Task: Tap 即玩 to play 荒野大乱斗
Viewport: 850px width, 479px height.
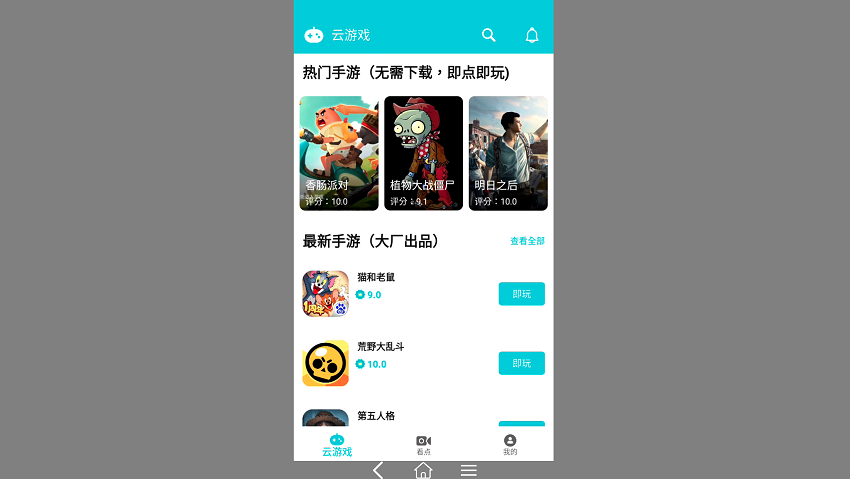Action: [521, 363]
